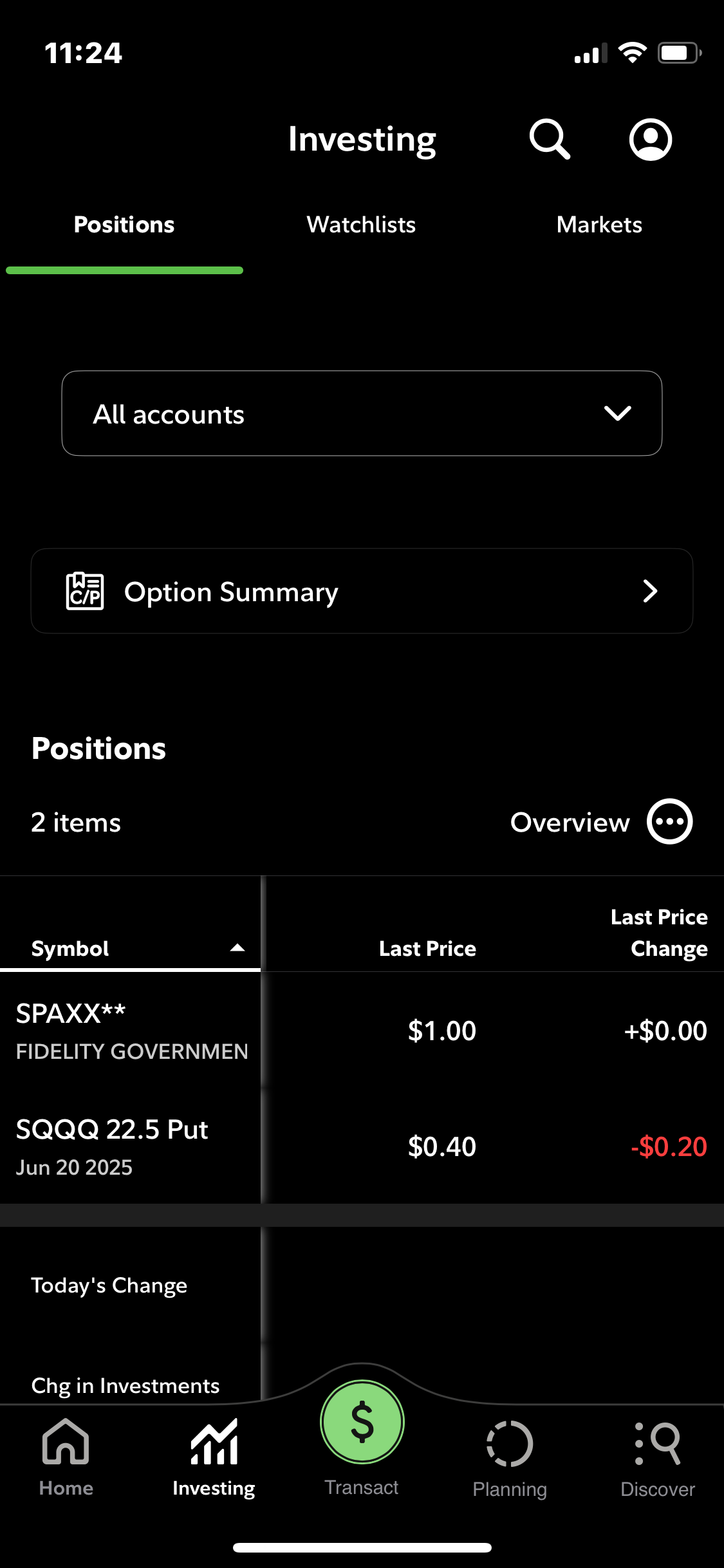Open the SPAXX position row
This screenshot has width=724, height=1568.
pos(362,1030)
